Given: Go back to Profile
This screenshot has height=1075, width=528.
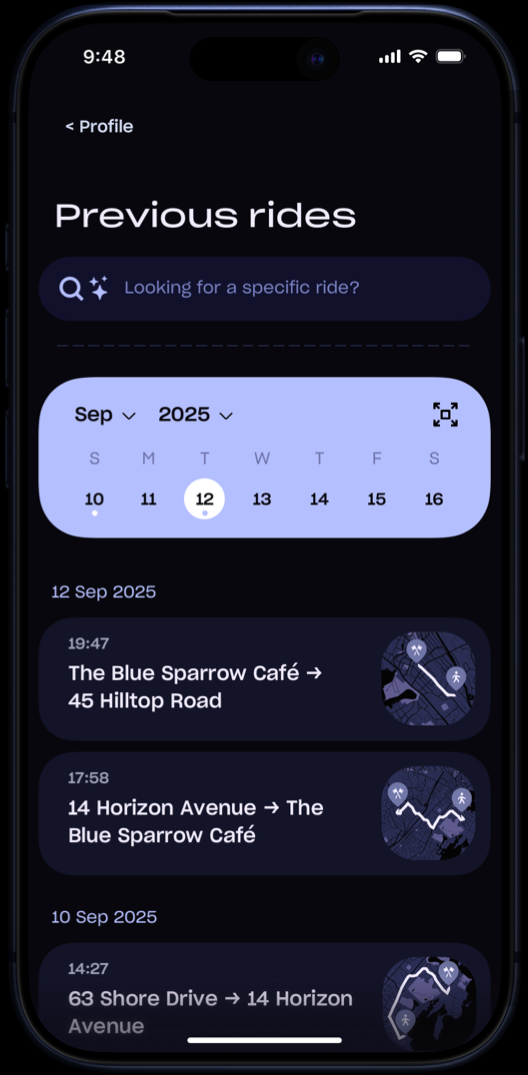Looking at the screenshot, I should (99, 126).
